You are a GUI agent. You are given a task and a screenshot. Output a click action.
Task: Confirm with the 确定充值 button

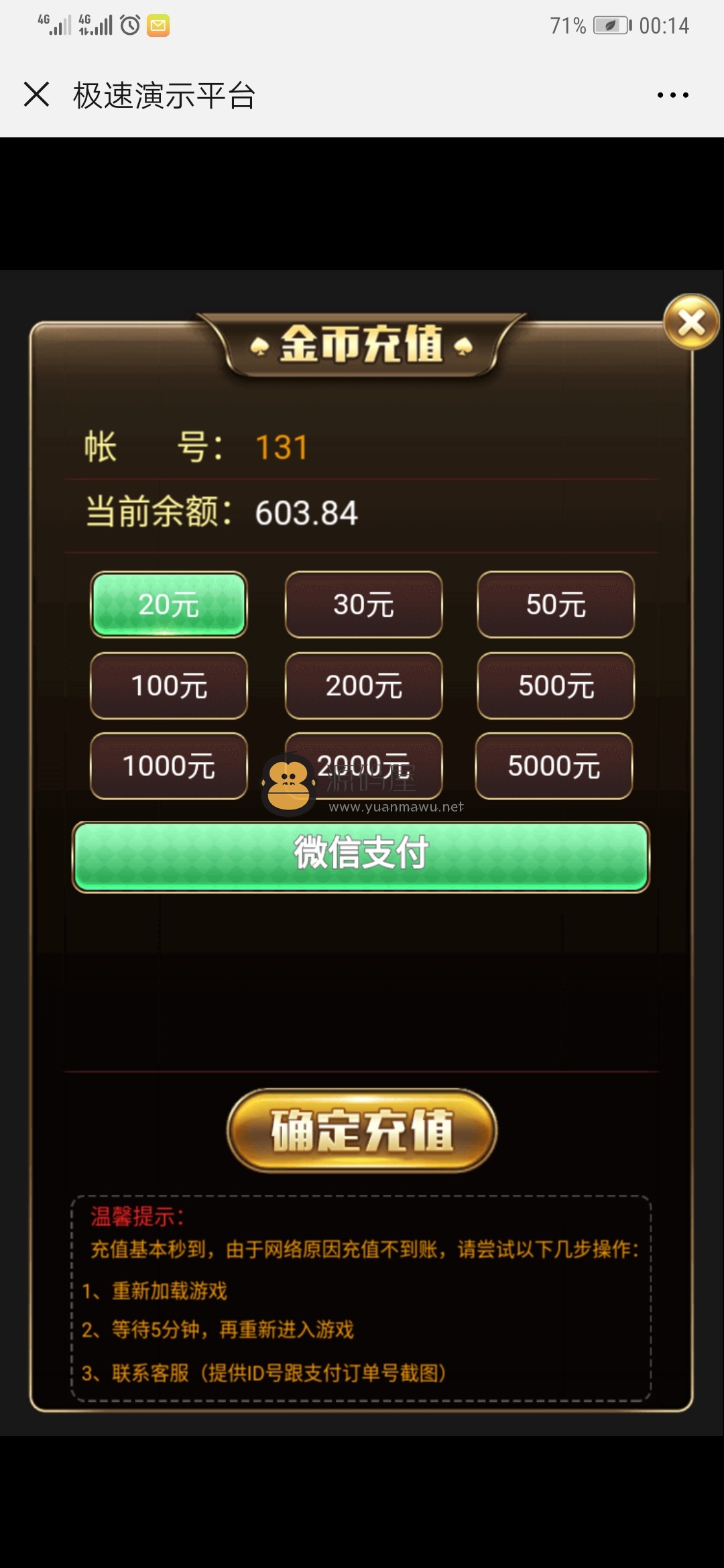pos(362,1130)
